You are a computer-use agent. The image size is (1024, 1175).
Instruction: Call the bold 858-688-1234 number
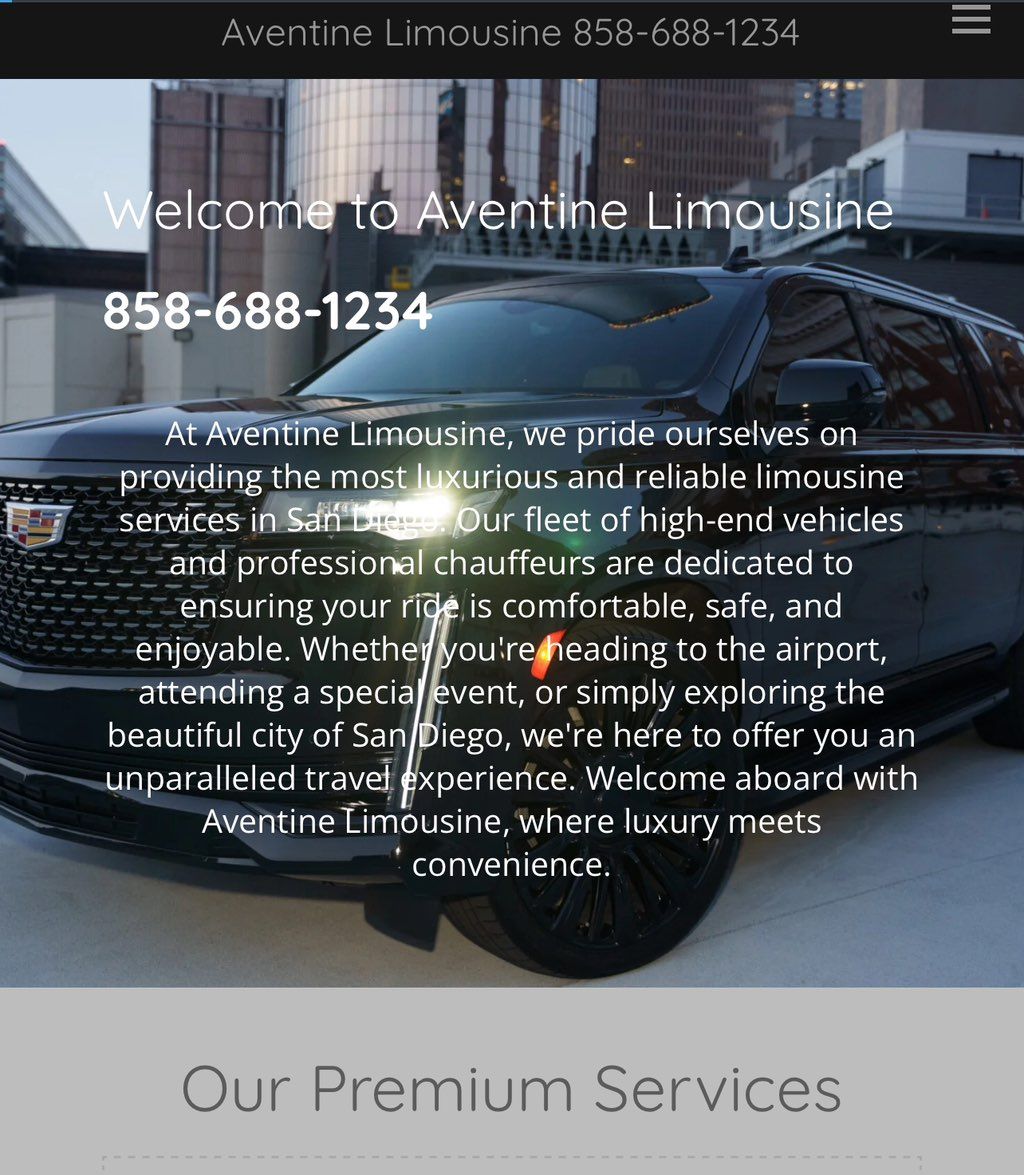click(267, 311)
